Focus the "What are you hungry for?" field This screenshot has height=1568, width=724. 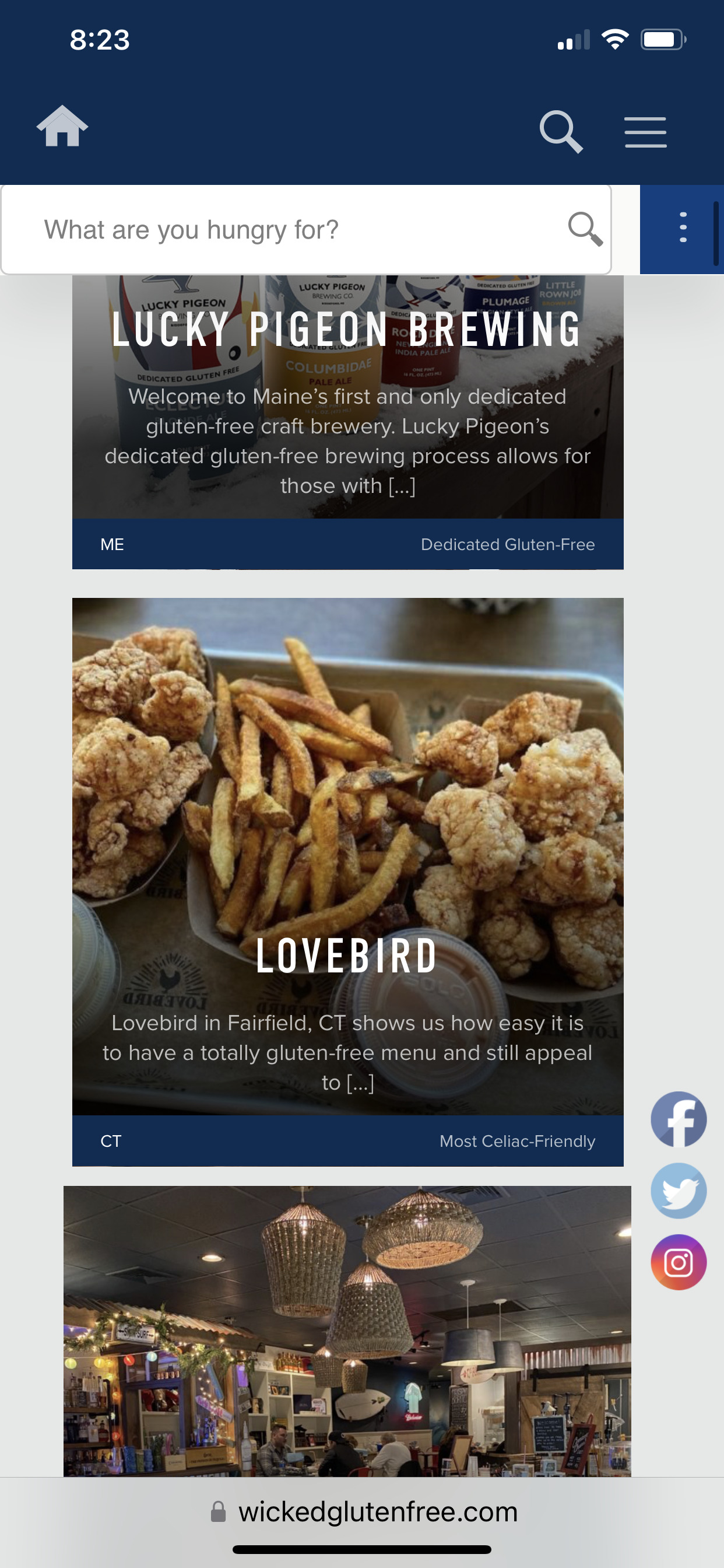(292, 230)
